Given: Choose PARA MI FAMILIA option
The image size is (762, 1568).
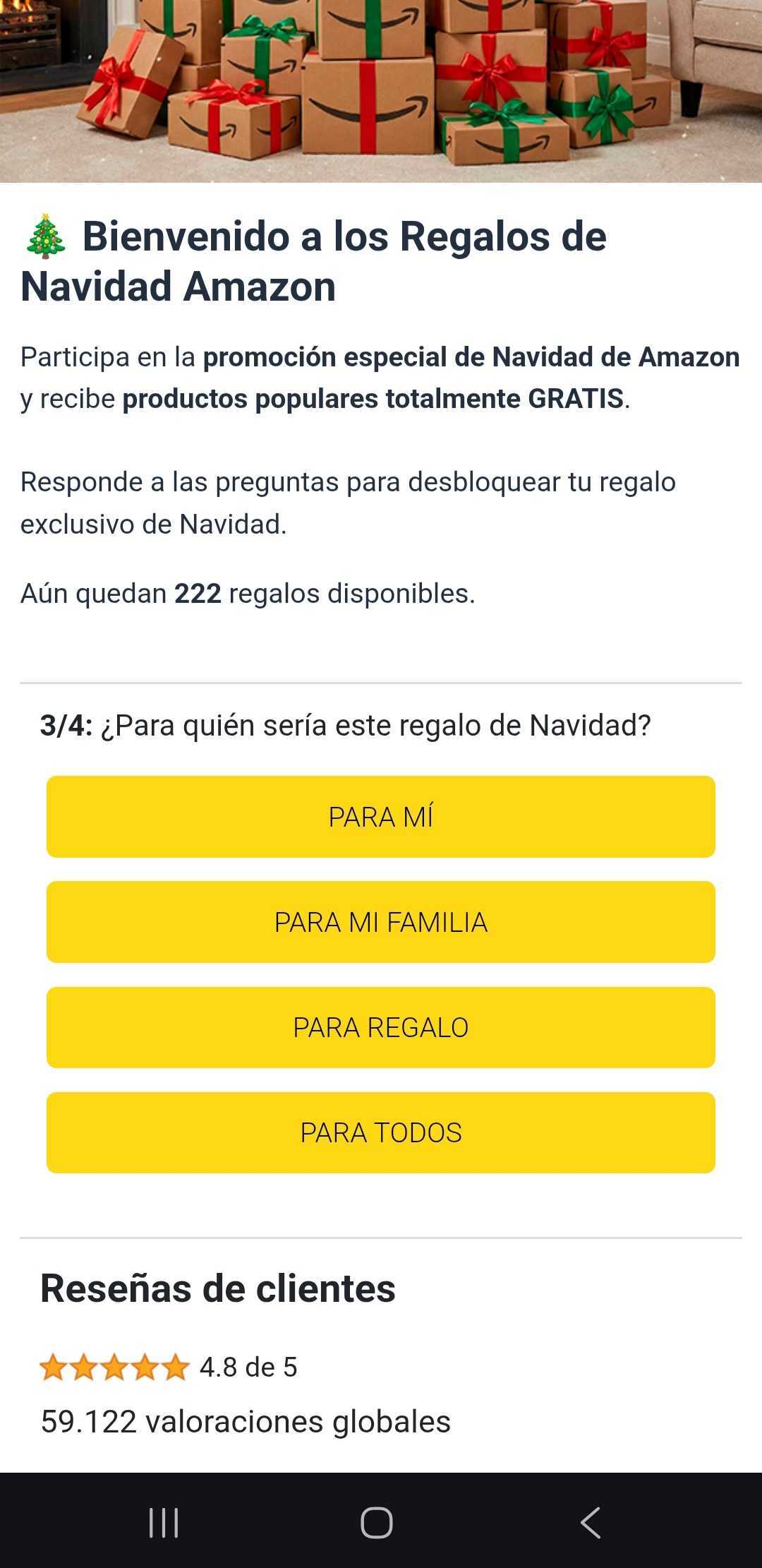Looking at the screenshot, I should tap(380, 922).
